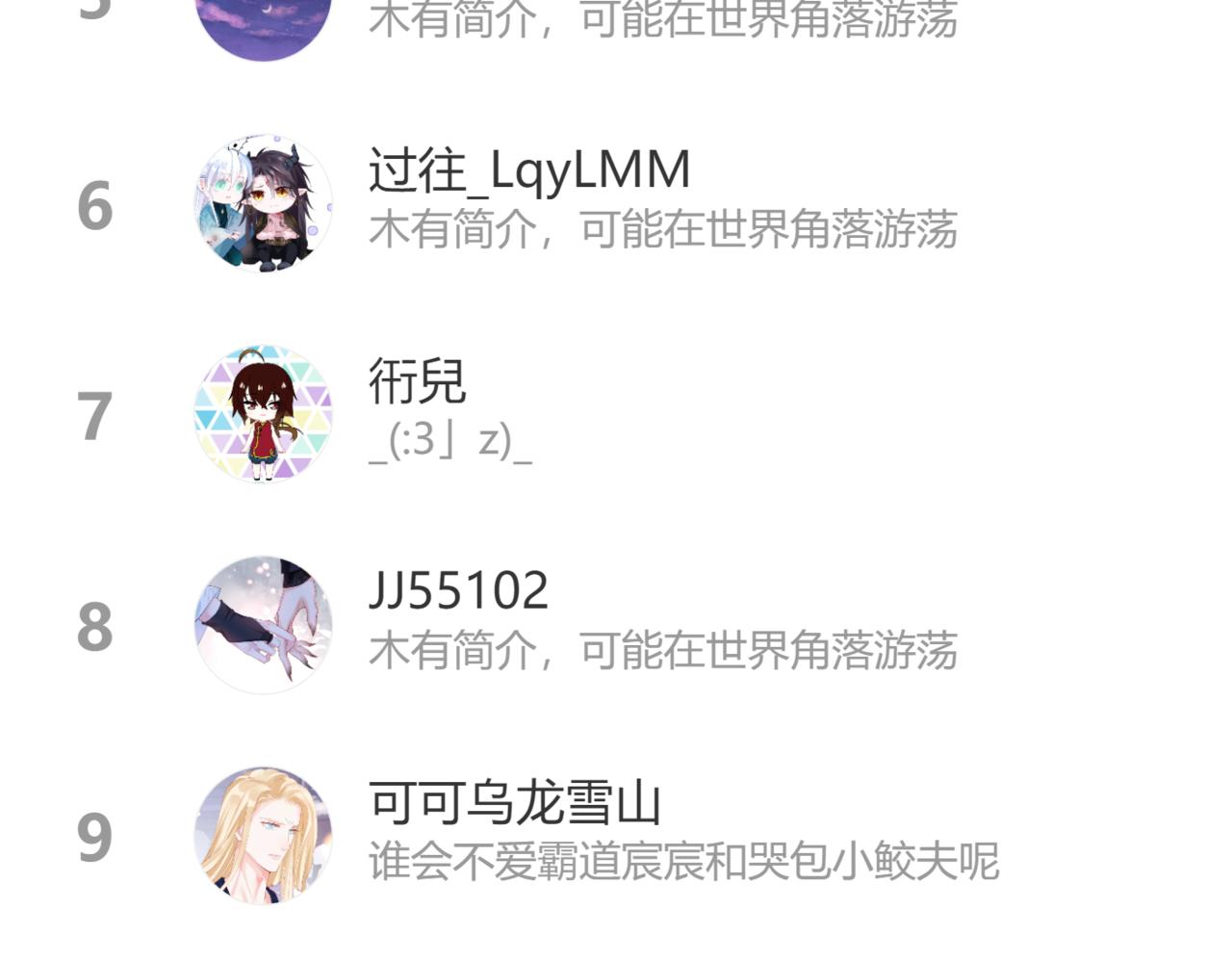Select the JJ55102 user row

coord(458,591)
